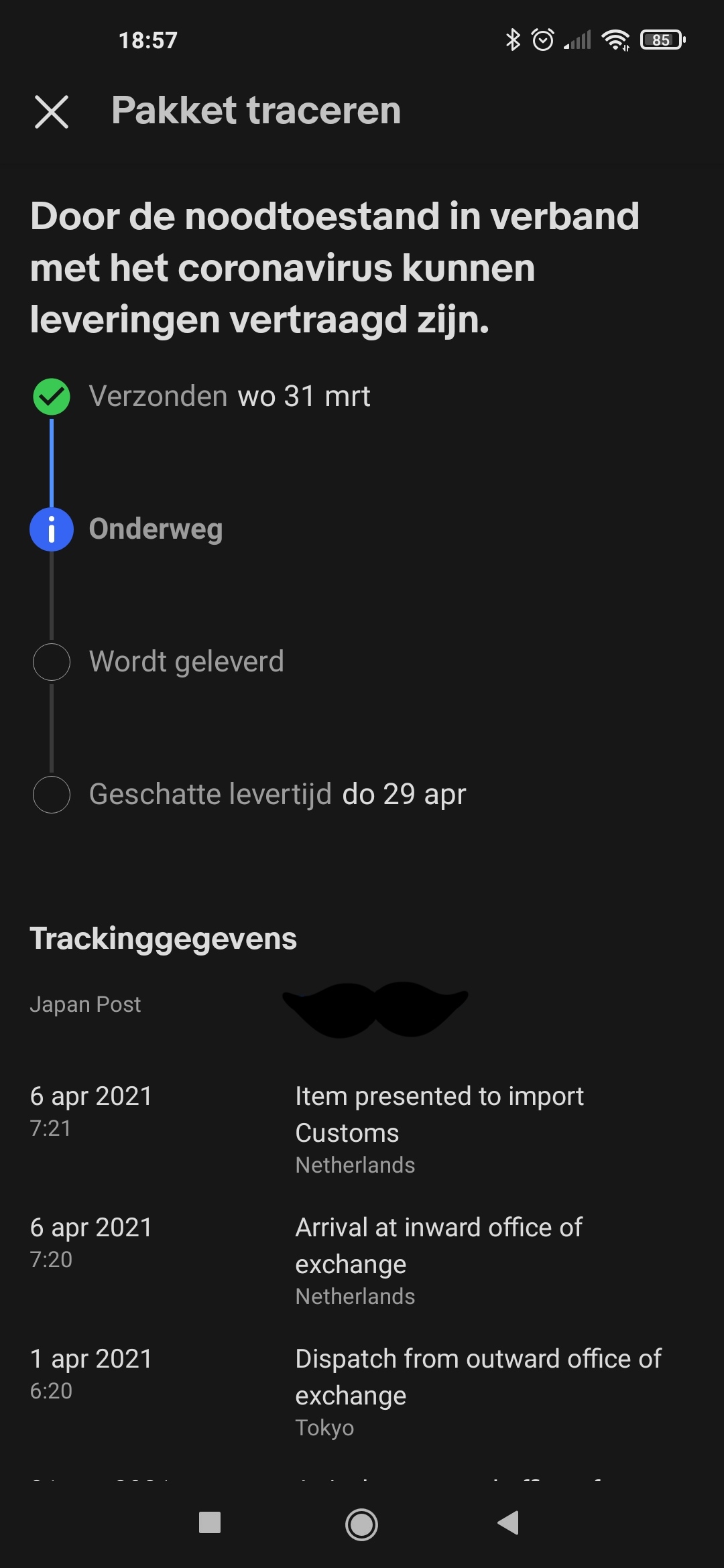Tap the blue Onderweg info icon

coord(52,529)
